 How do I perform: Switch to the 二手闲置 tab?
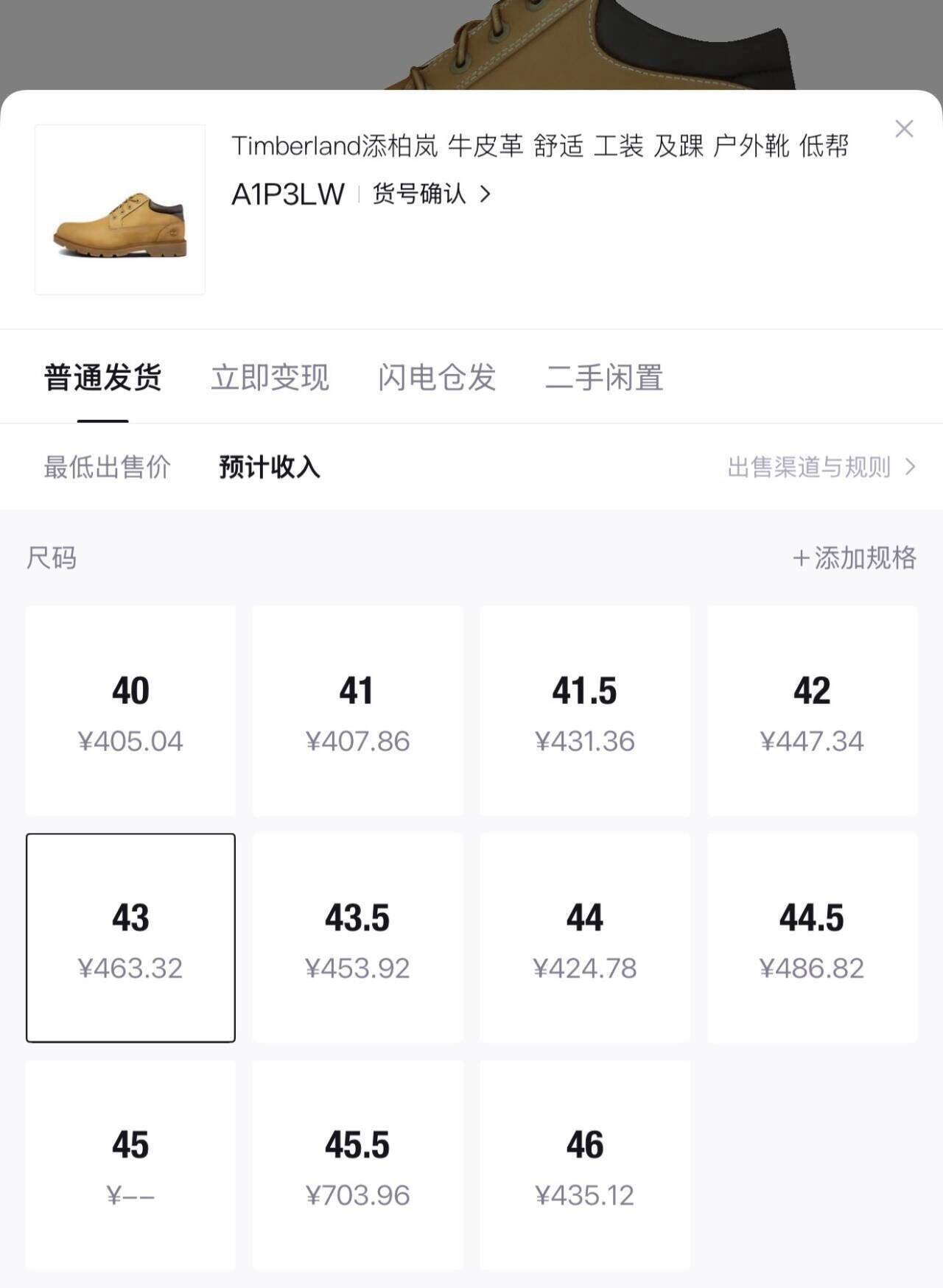pos(604,378)
